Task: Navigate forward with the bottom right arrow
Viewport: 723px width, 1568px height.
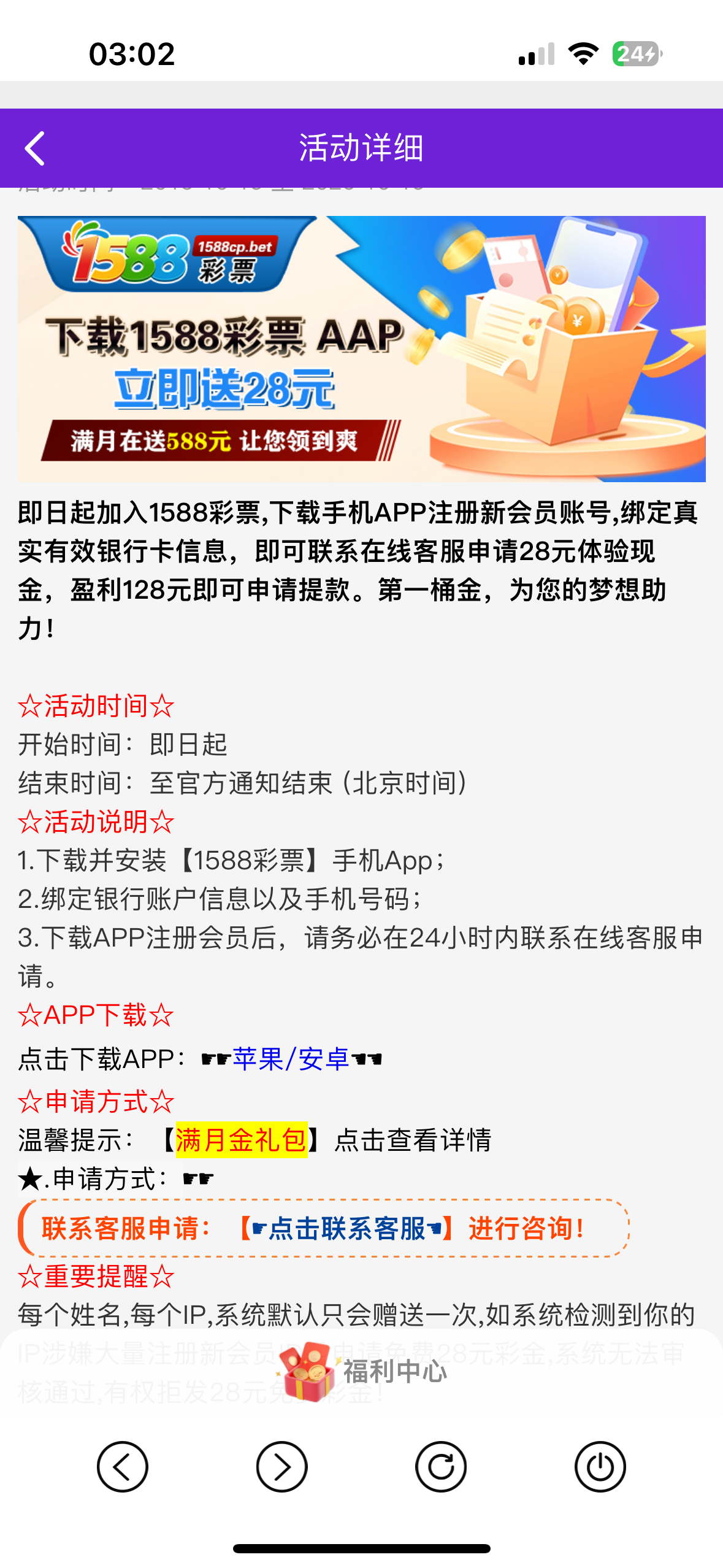Action: tap(281, 1467)
